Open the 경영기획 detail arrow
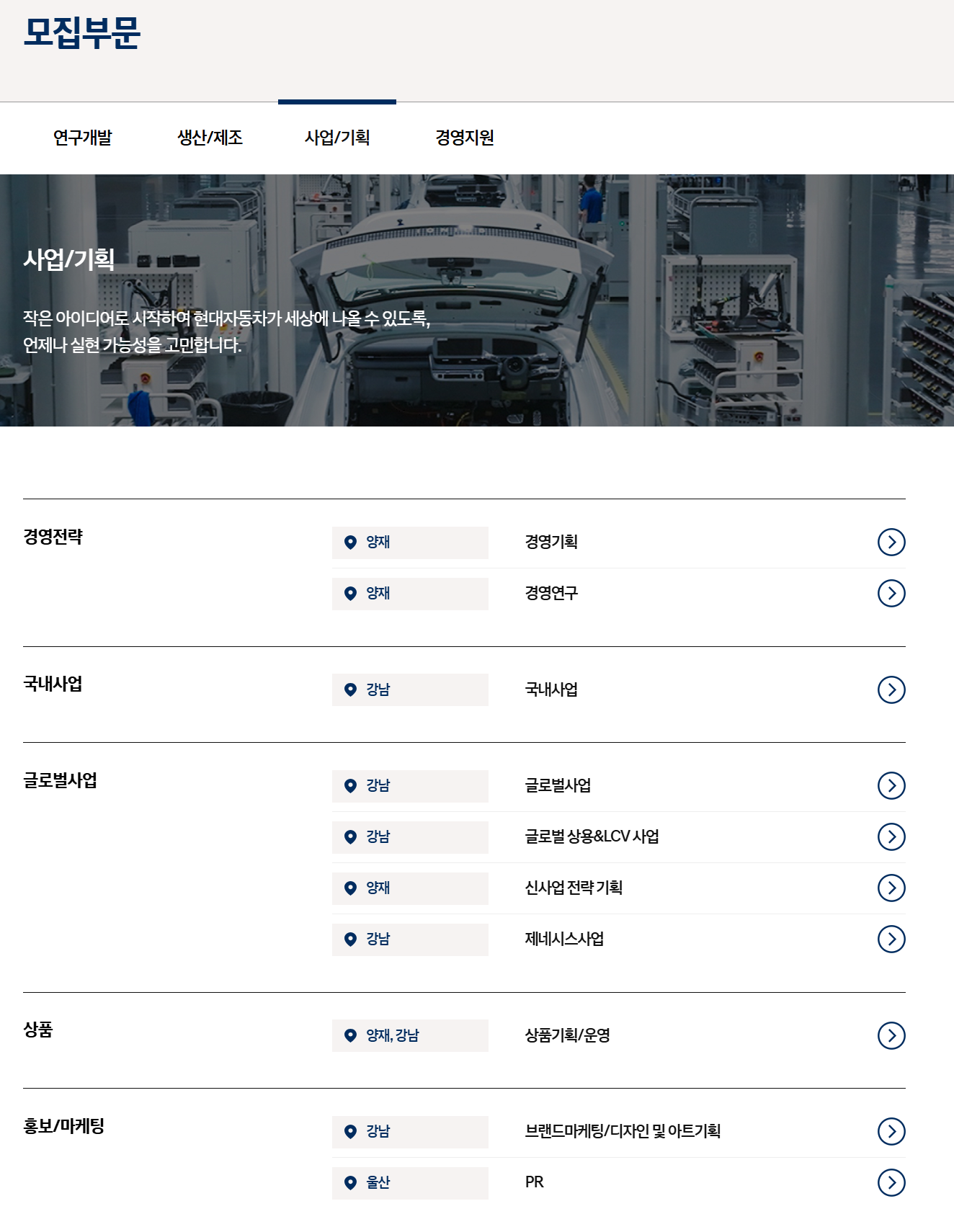954x1232 pixels. [x=893, y=543]
